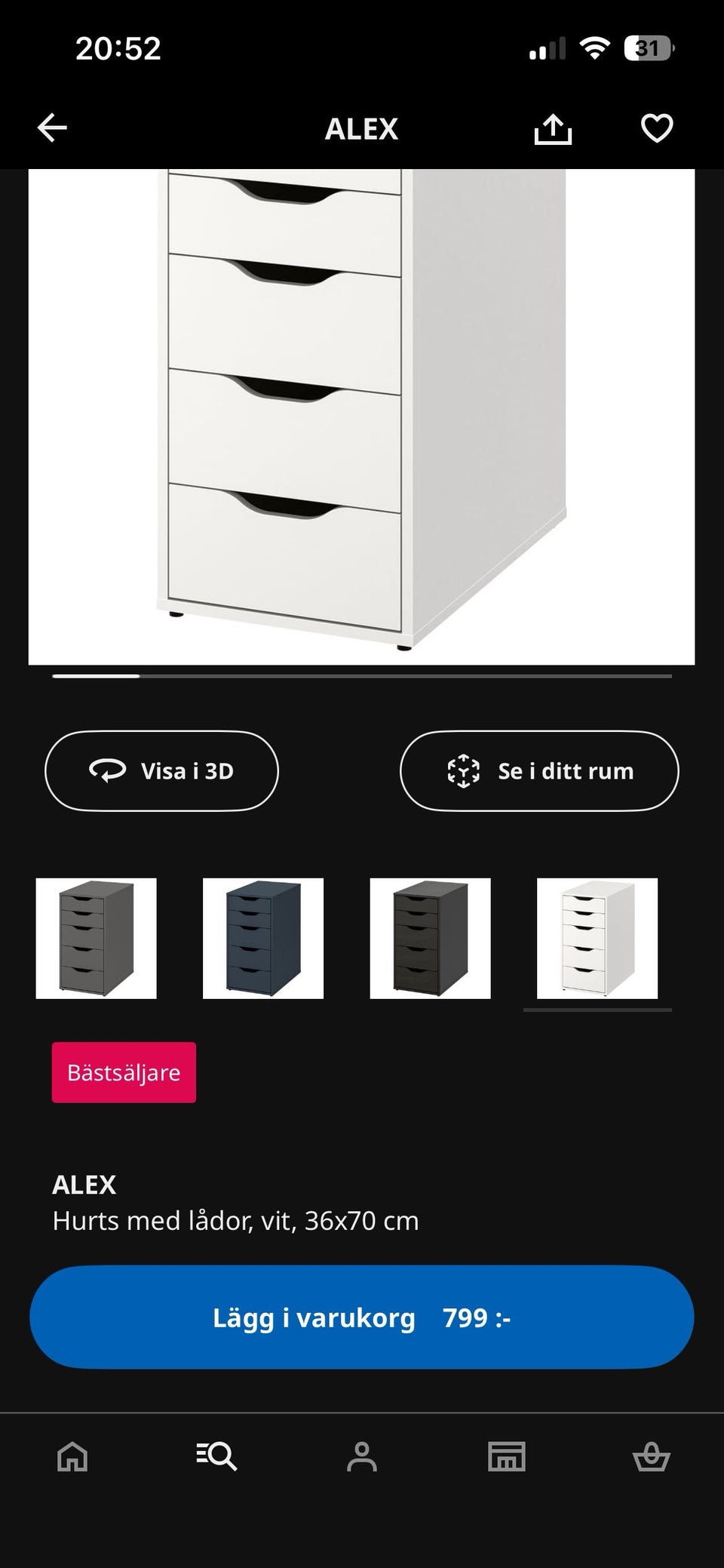Open the Search tab in bottom navigation
Screen dimensions: 724x1568
point(216,1456)
